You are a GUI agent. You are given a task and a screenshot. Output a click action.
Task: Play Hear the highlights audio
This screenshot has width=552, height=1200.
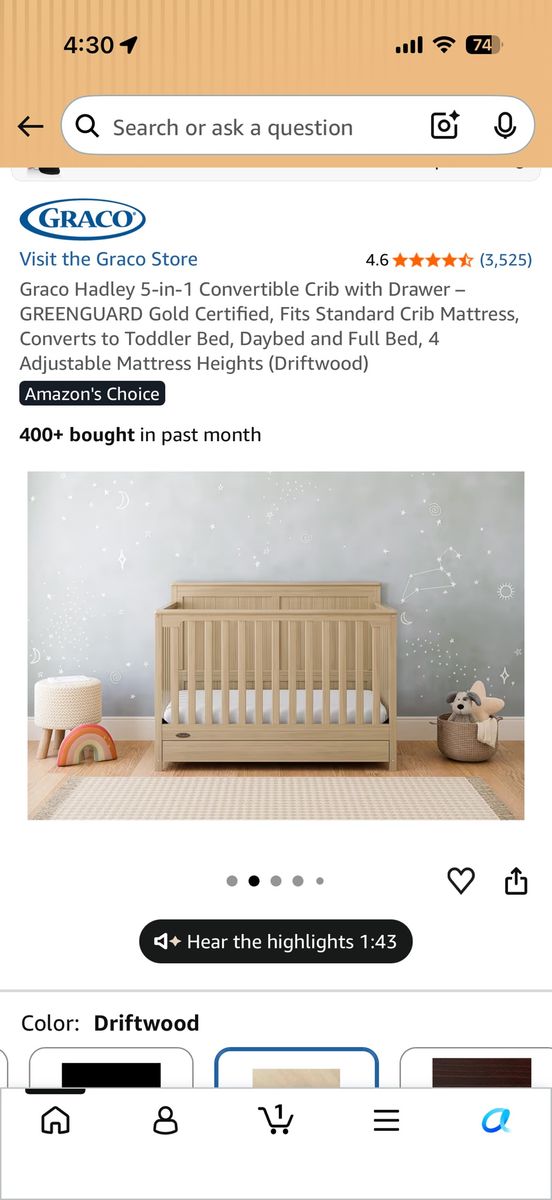[275, 941]
